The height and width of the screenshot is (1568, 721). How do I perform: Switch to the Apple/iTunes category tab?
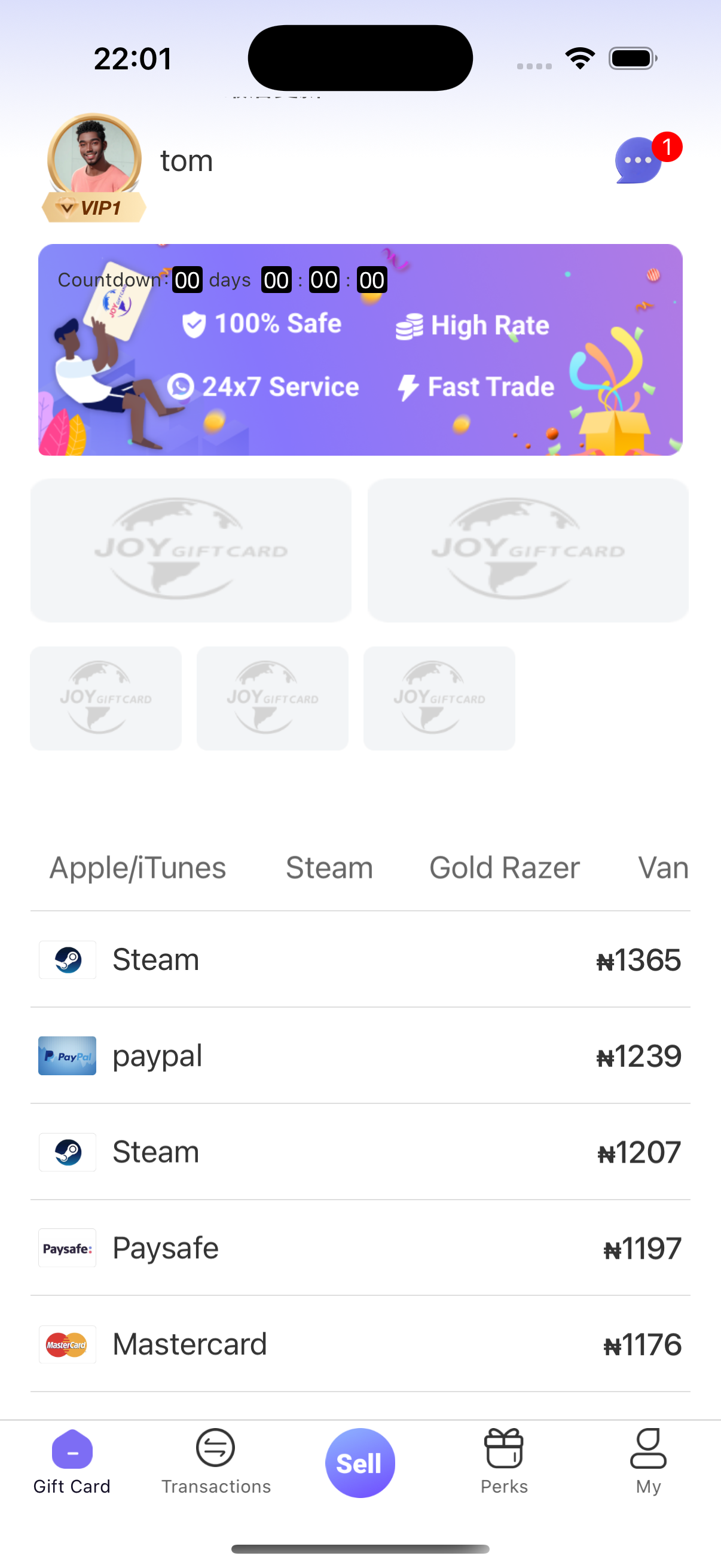click(137, 867)
